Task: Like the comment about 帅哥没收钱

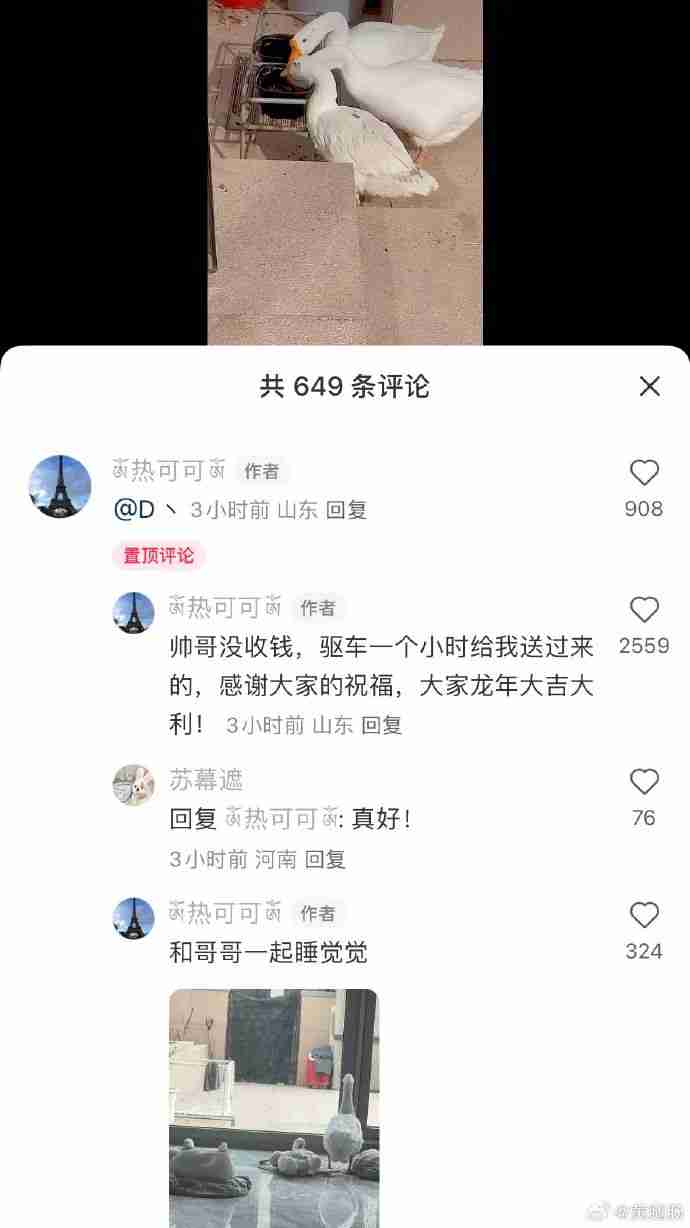Action: [x=644, y=610]
